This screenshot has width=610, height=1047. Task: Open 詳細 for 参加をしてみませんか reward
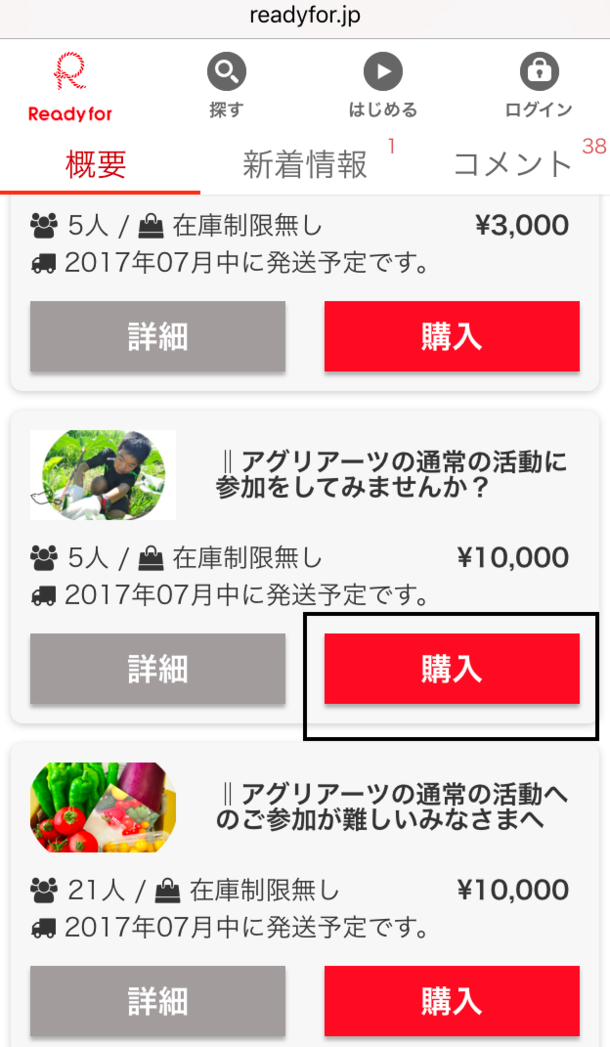click(x=157, y=668)
